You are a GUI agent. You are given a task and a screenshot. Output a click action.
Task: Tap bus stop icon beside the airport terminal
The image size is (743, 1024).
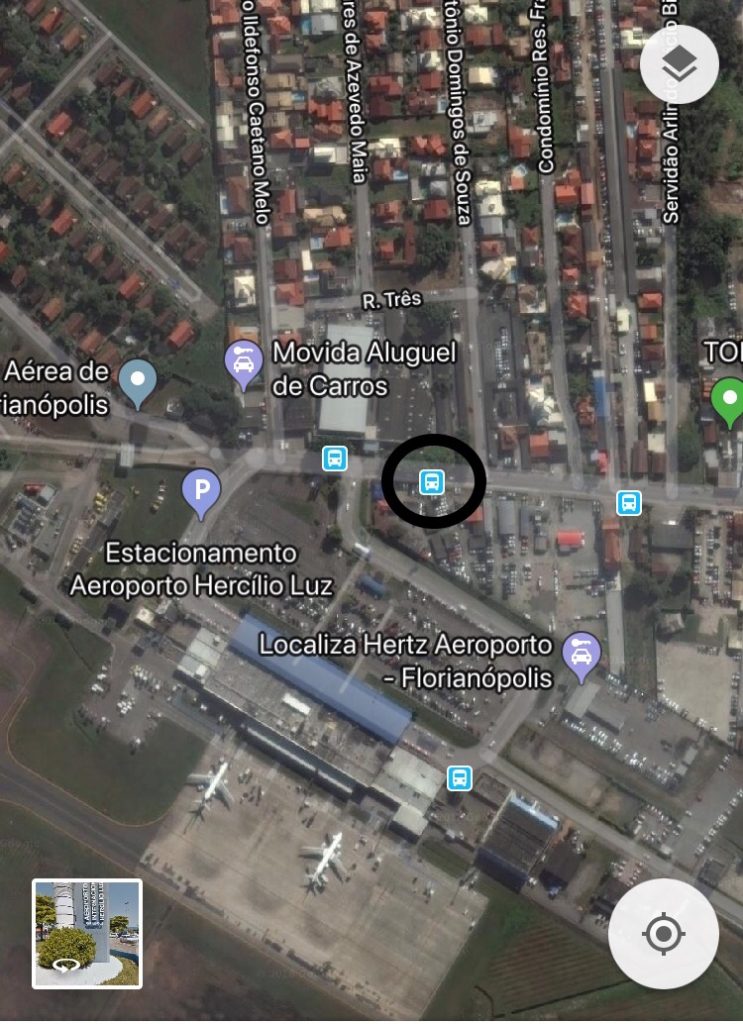459,777
